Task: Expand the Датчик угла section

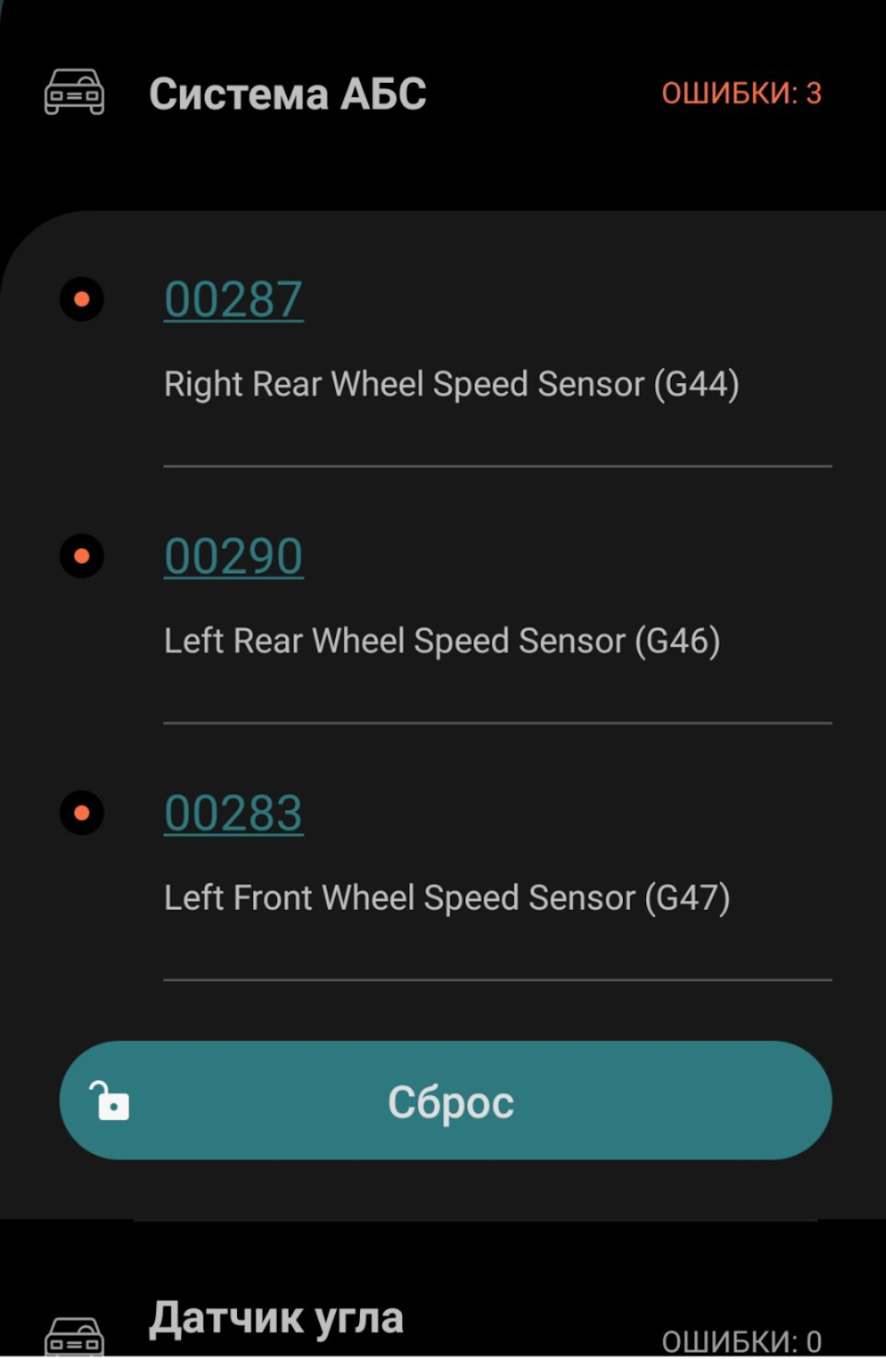Action: pos(276,1319)
